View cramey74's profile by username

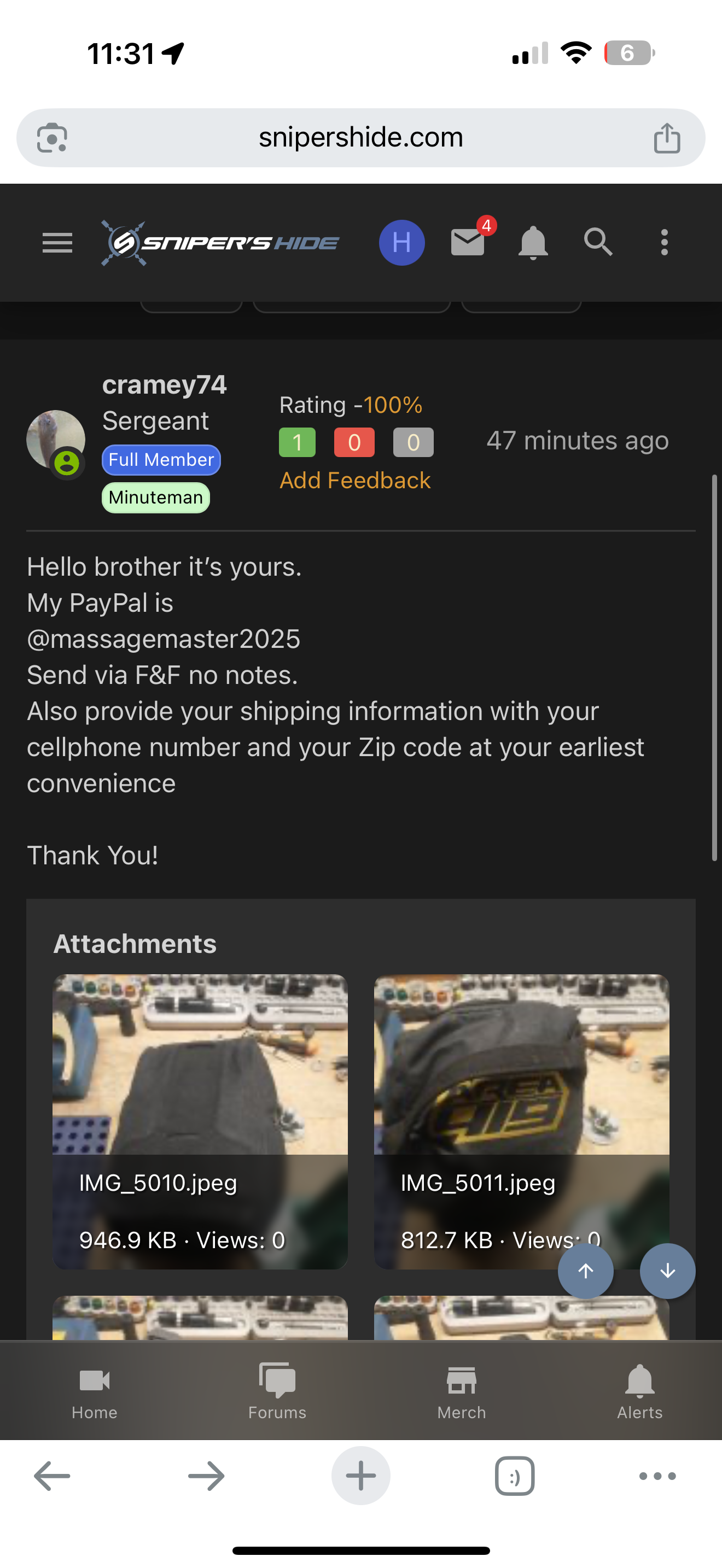click(164, 385)
